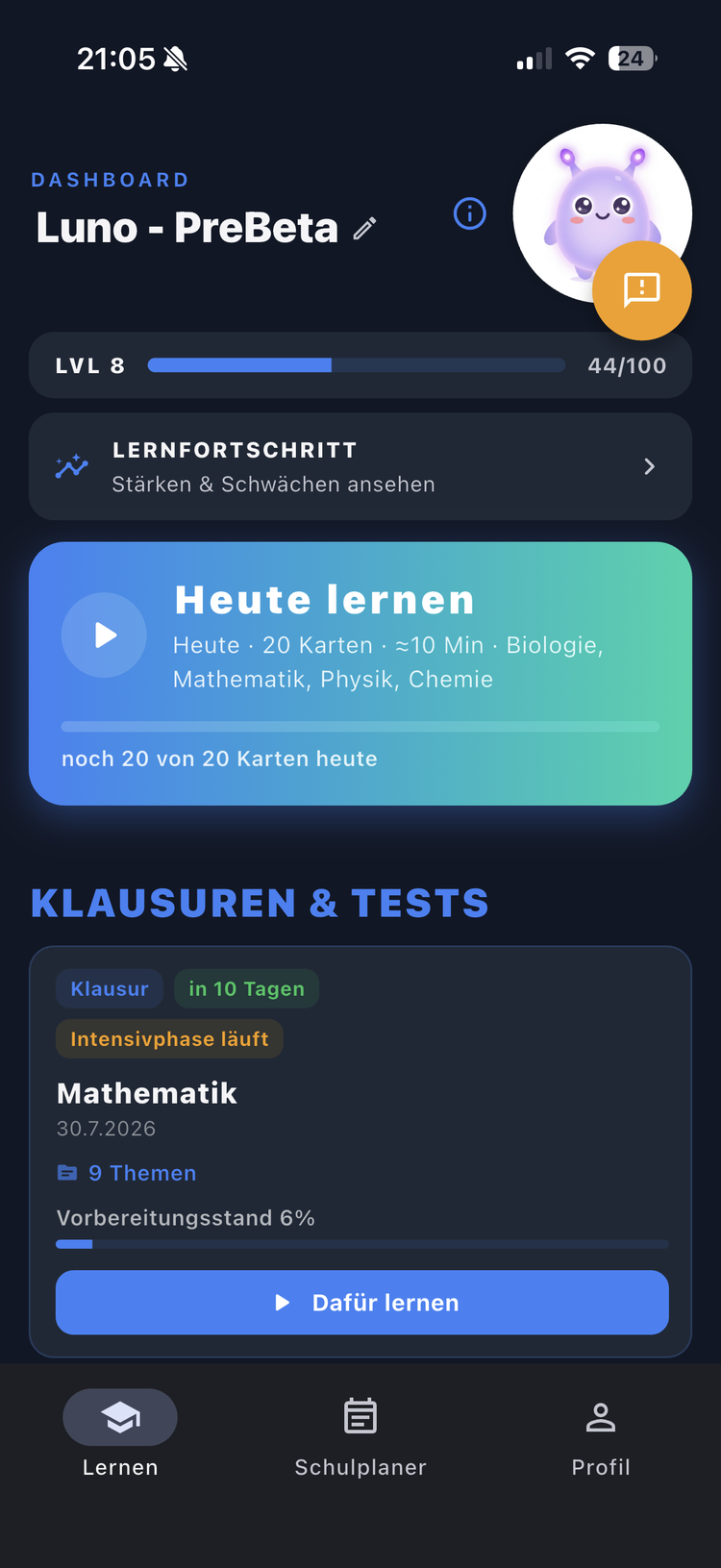Open the Luno mascot avatar
721x1568 pixels.
(602, 212)
